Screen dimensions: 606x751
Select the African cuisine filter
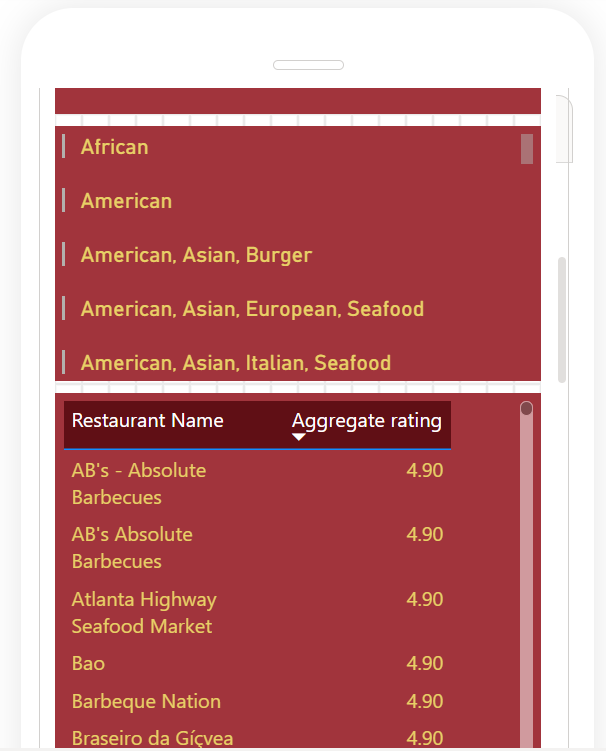[114, 147]
